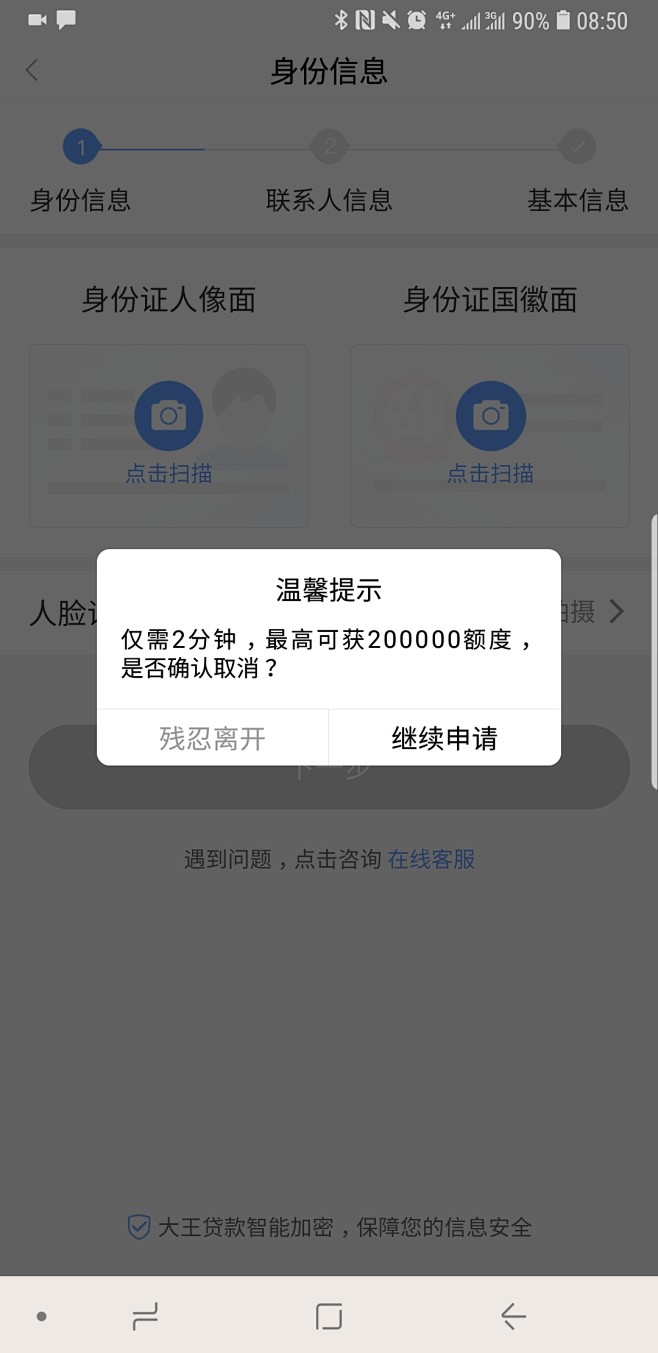Image resolution: width=658 pixels, height=1353 pixels.
Task: Choose 继续申请 to continue applying
Action: (x=444, y=738)
